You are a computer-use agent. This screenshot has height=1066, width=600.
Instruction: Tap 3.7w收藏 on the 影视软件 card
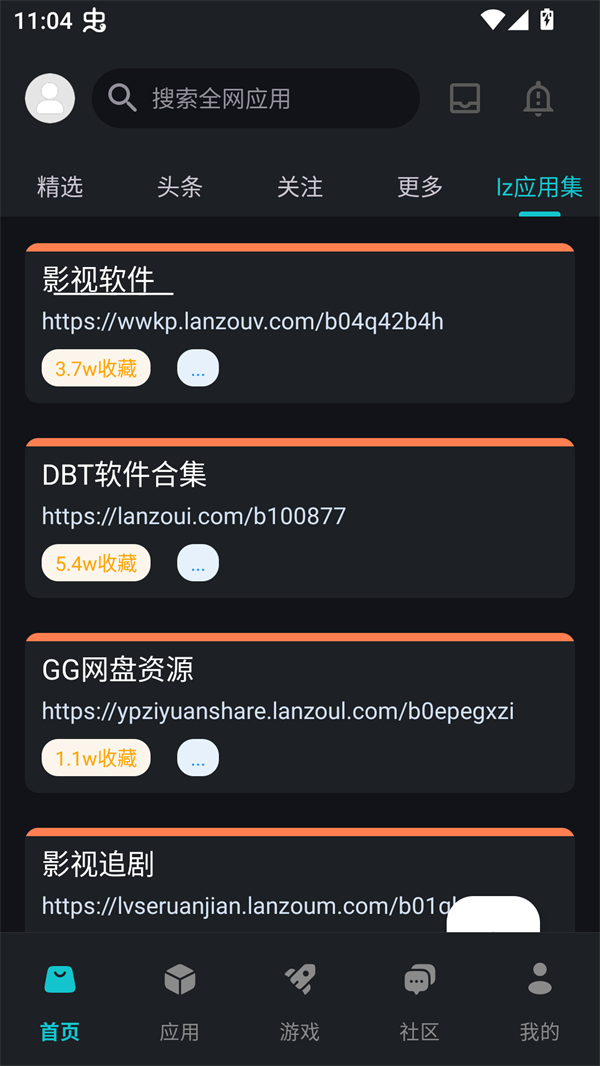pyautogui.click(x=96, y=368)
